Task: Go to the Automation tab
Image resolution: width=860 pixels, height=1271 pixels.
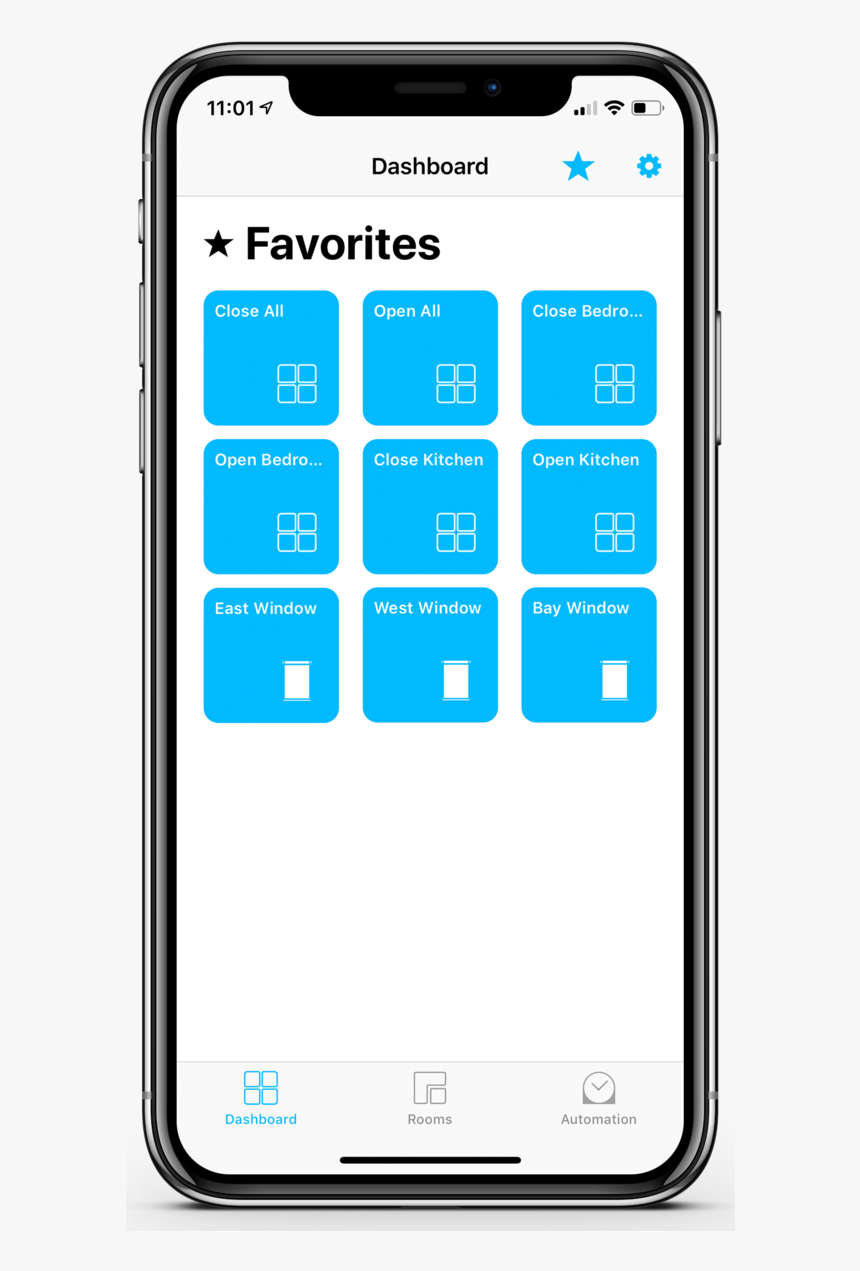Action: 598,1098
